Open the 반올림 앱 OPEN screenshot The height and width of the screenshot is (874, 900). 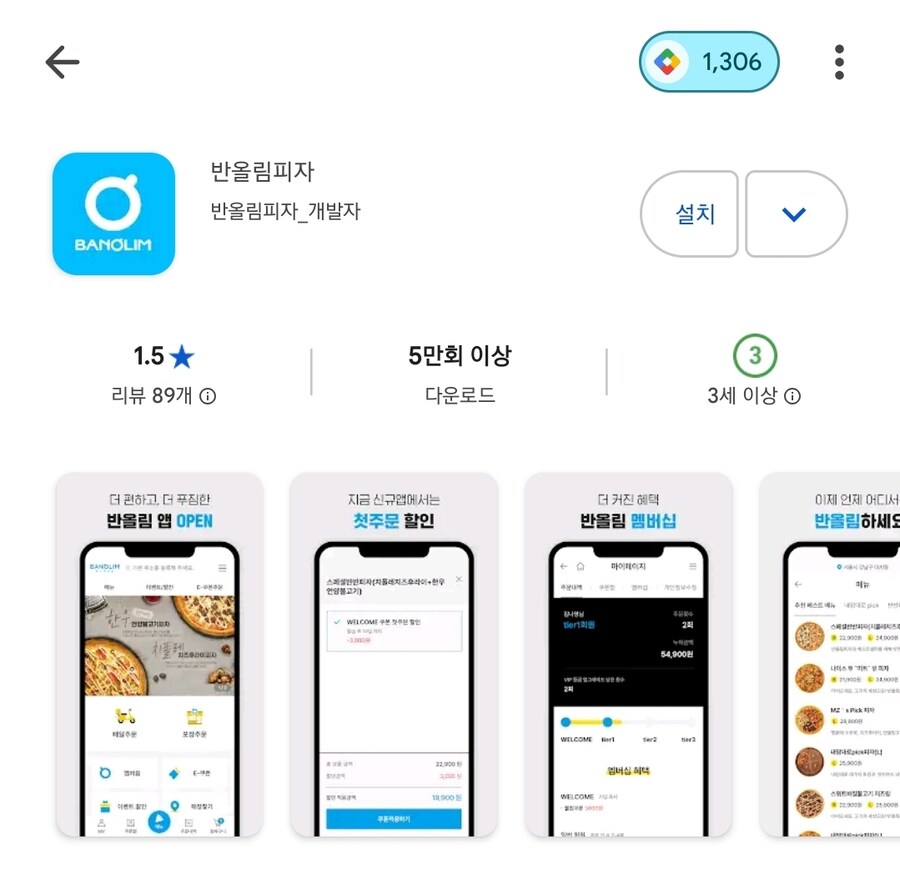(x=160, y=655)
